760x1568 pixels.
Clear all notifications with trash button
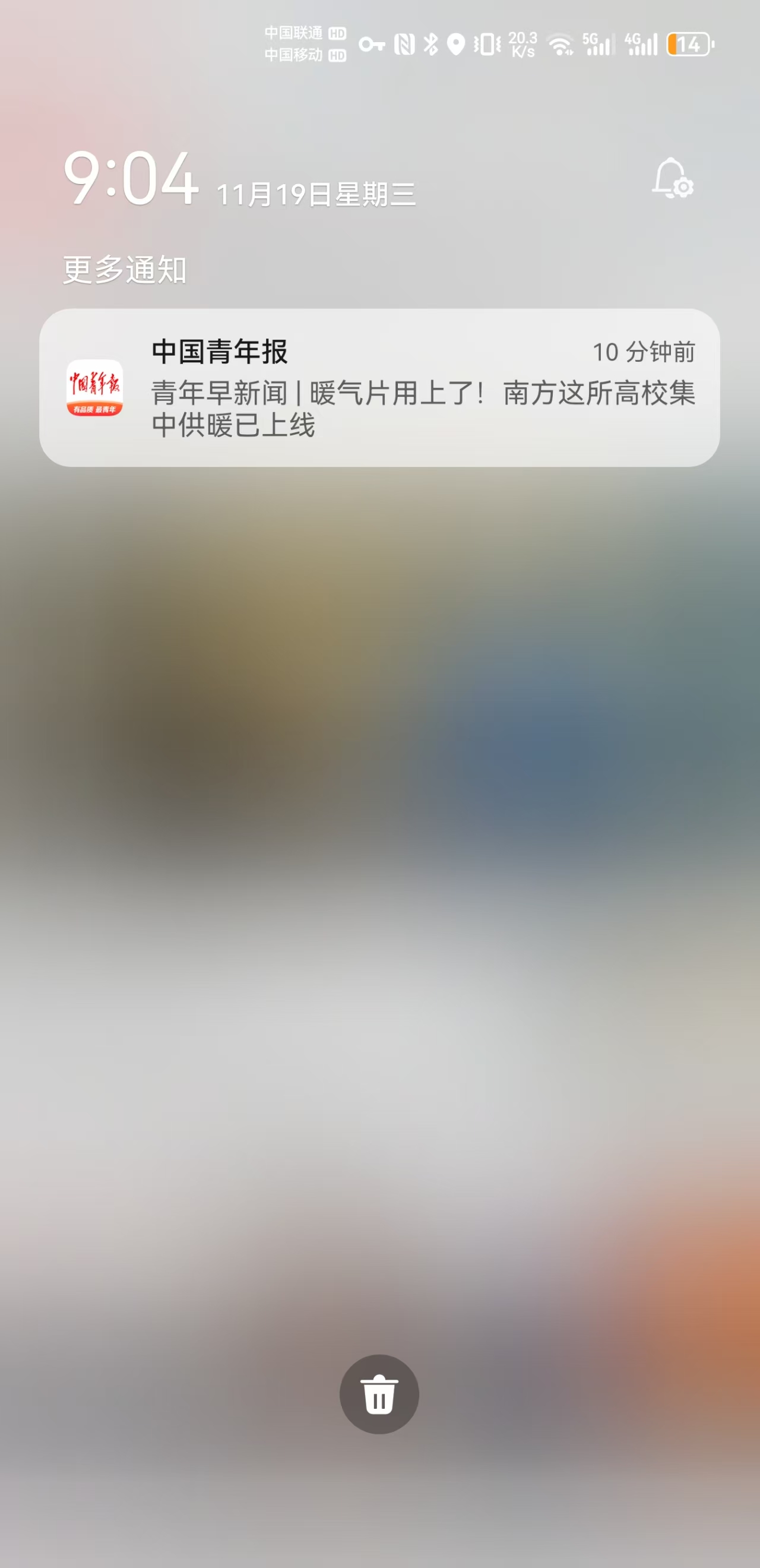[x=379, y=1395]
